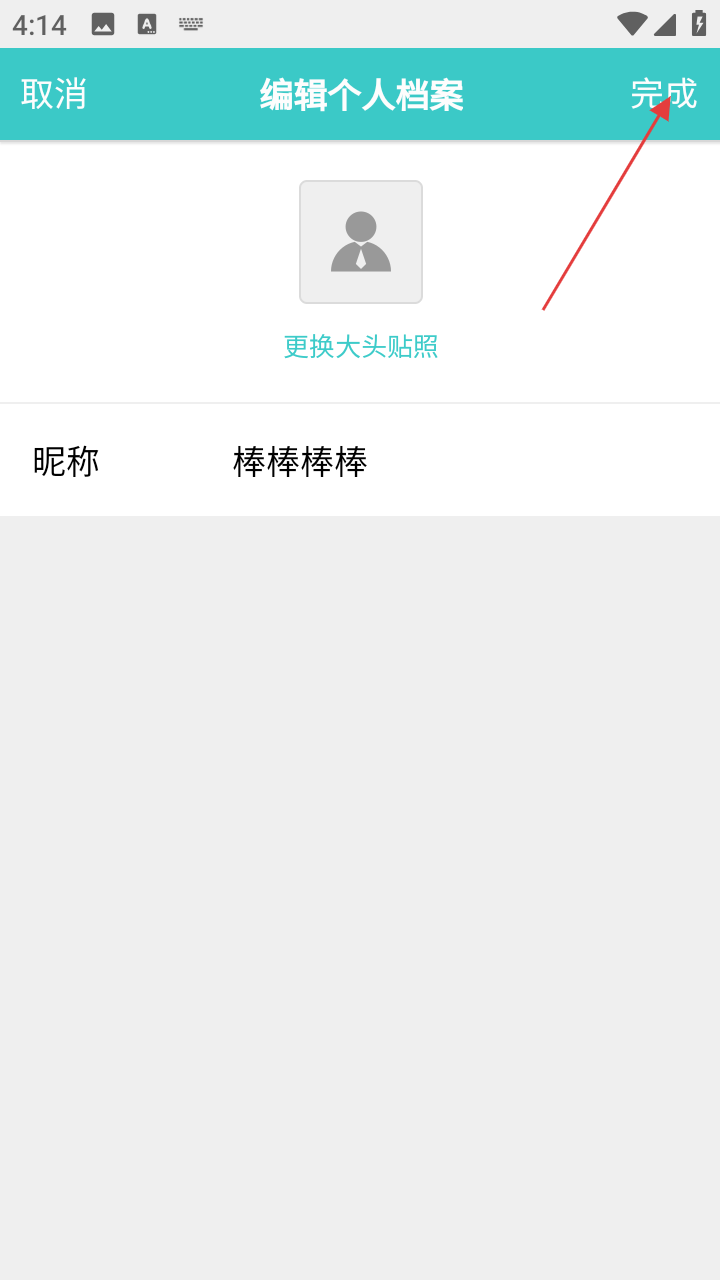Open the 更换大头贴照 link
720x1280 pixels.
pyautogui.click(x=361, y=347)
